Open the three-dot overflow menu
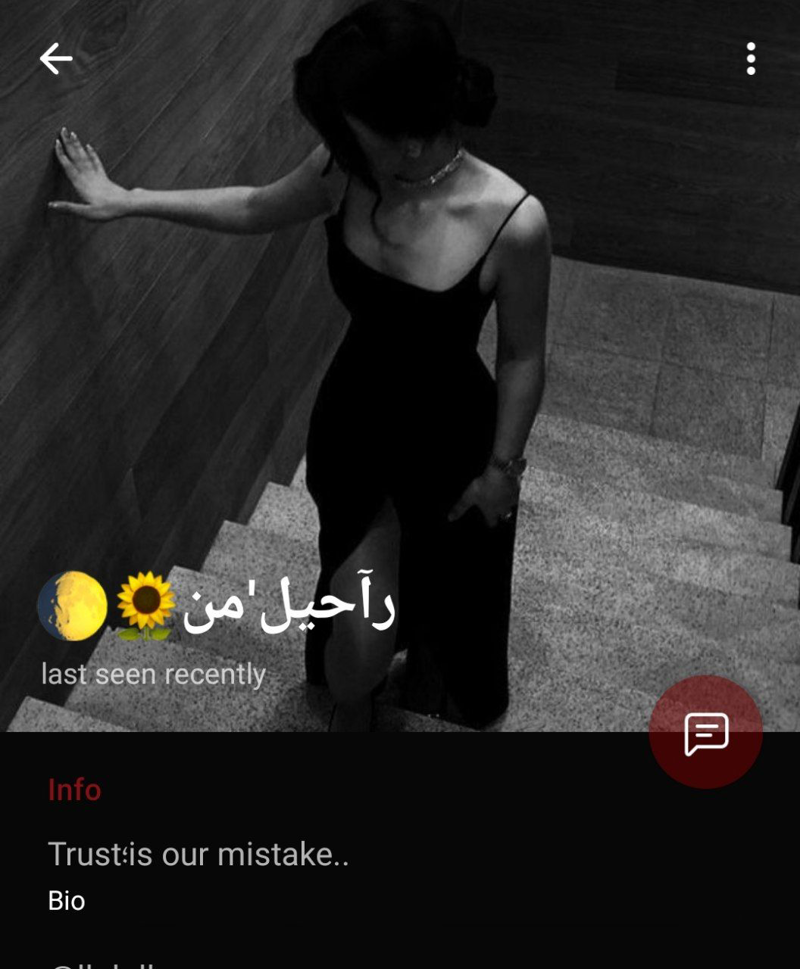The height and width of the screenshot is (969, 800). click(x=750, y=59)
